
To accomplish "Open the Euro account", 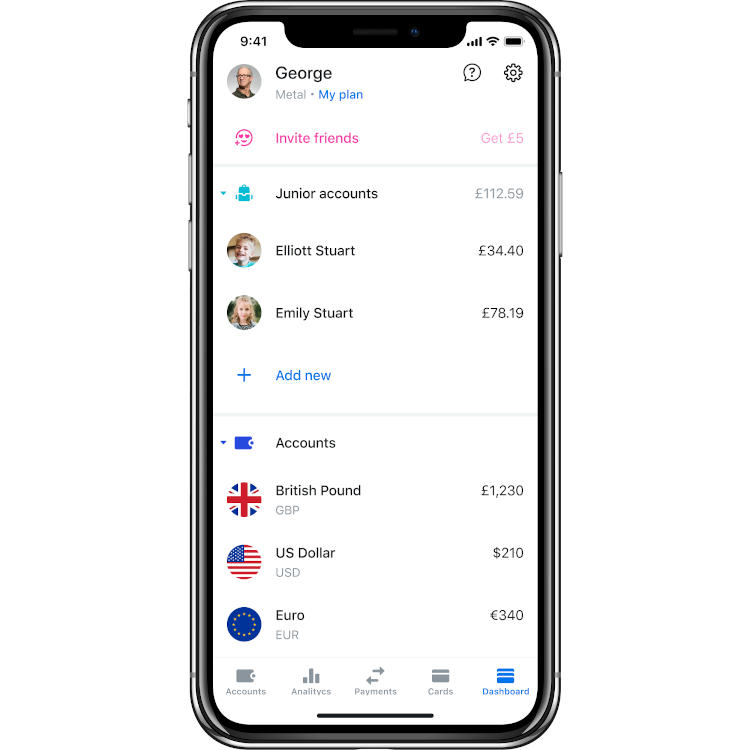I will 375,624.
